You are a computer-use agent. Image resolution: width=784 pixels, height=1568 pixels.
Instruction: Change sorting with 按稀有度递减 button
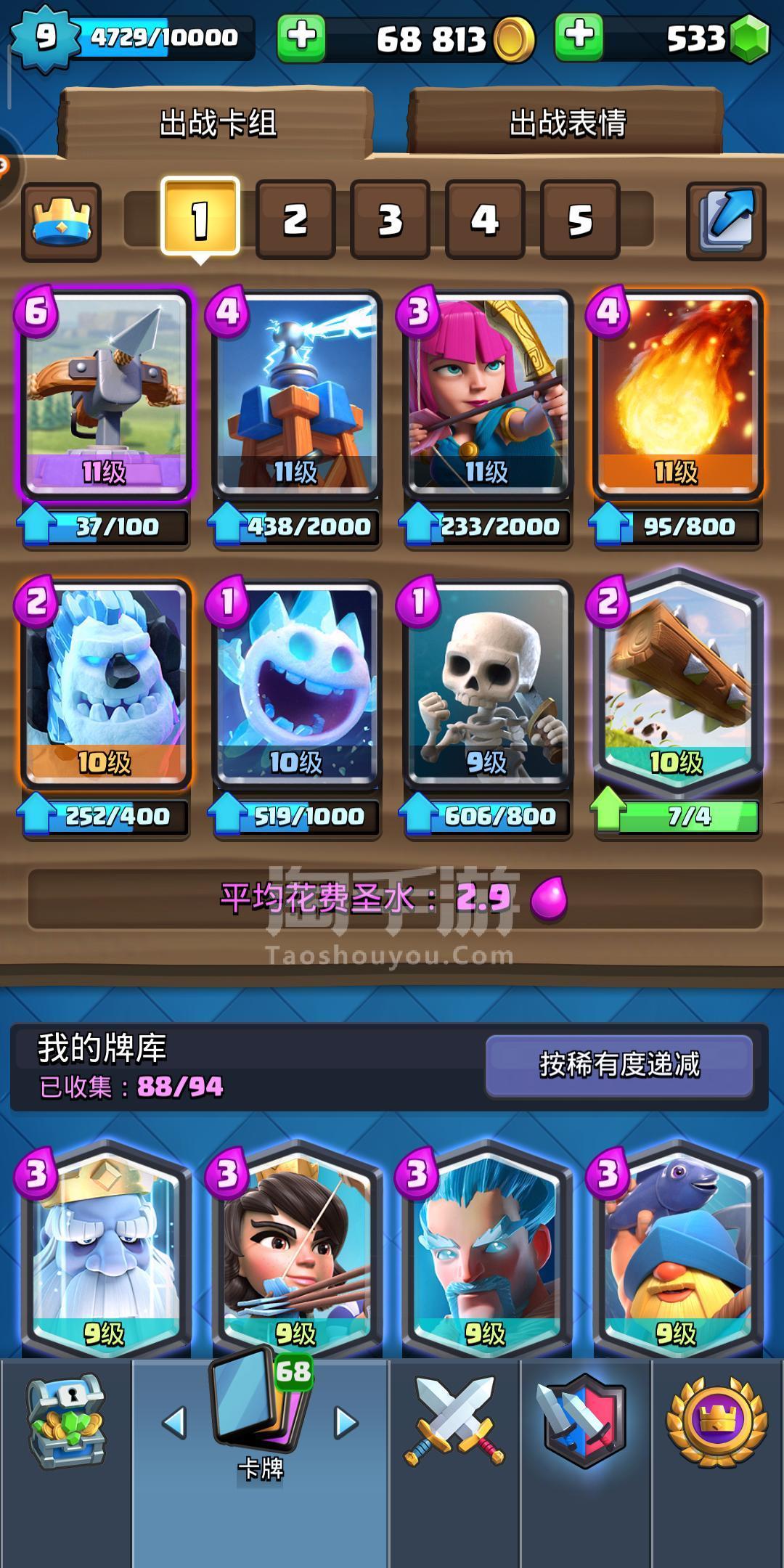pyautogui.click(x=618, y=1065)
